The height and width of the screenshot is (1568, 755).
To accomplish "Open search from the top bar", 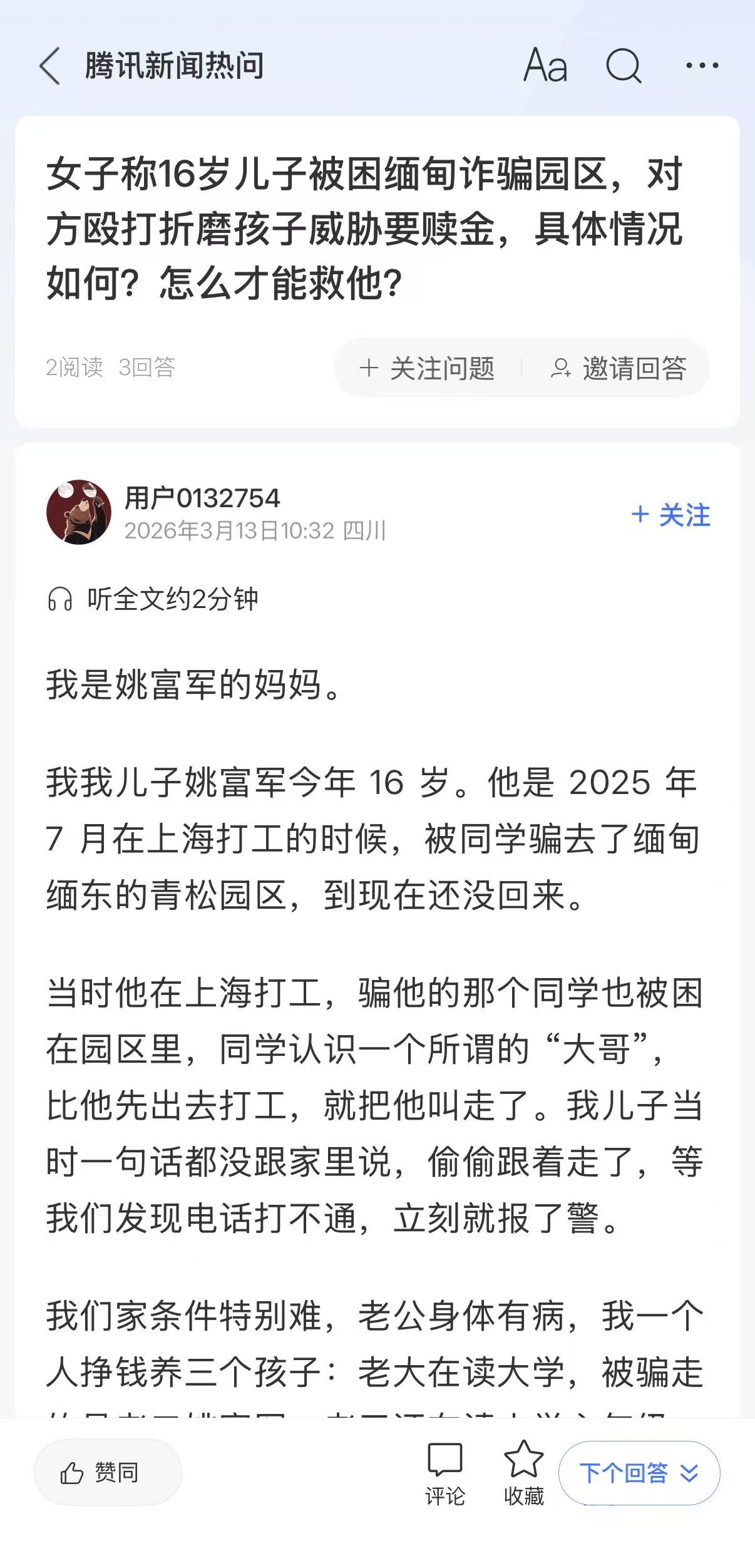I will (x=624, y=66).
